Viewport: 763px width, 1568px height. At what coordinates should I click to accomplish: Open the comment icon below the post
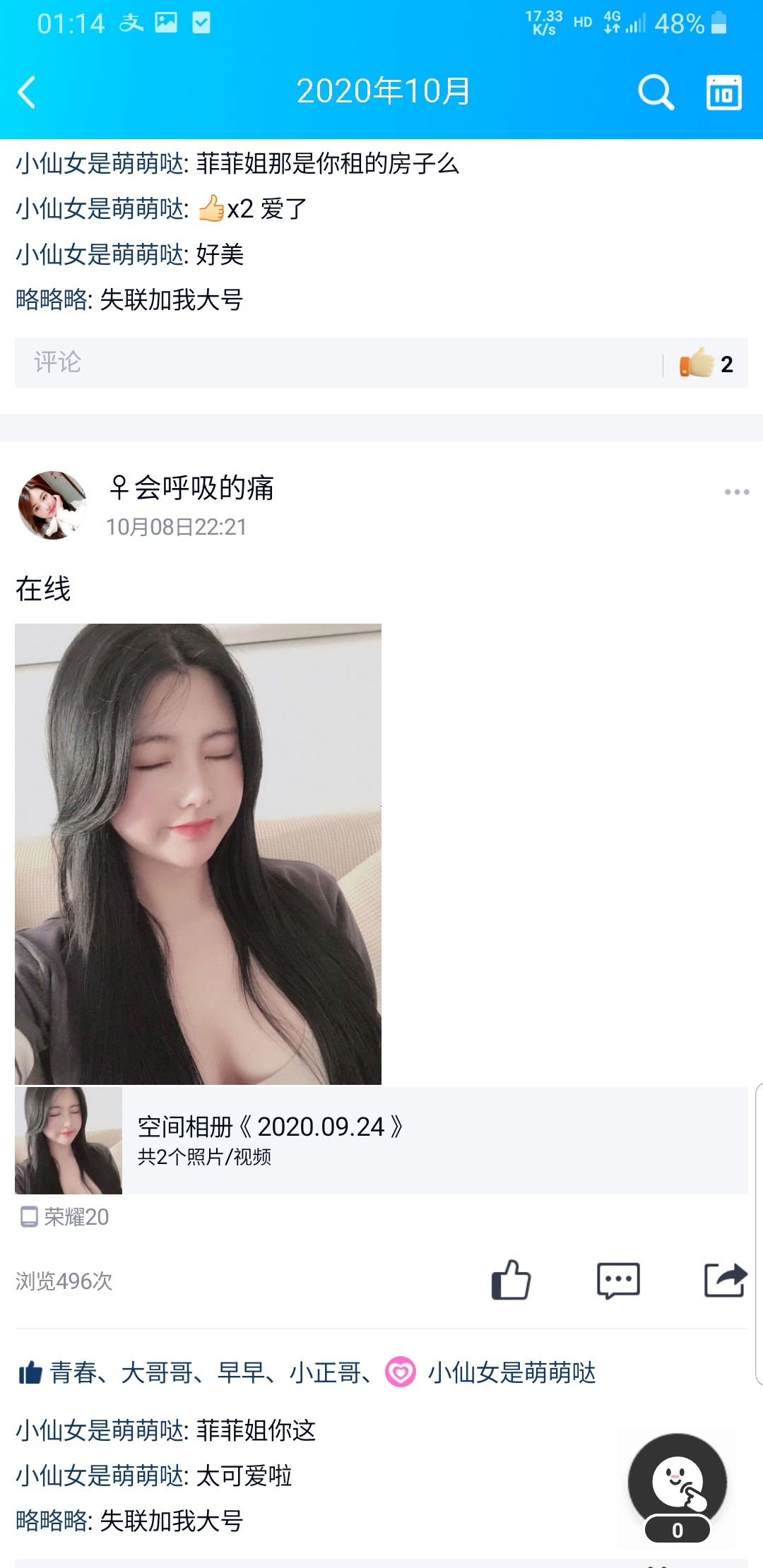click(x=618, y=1281)
